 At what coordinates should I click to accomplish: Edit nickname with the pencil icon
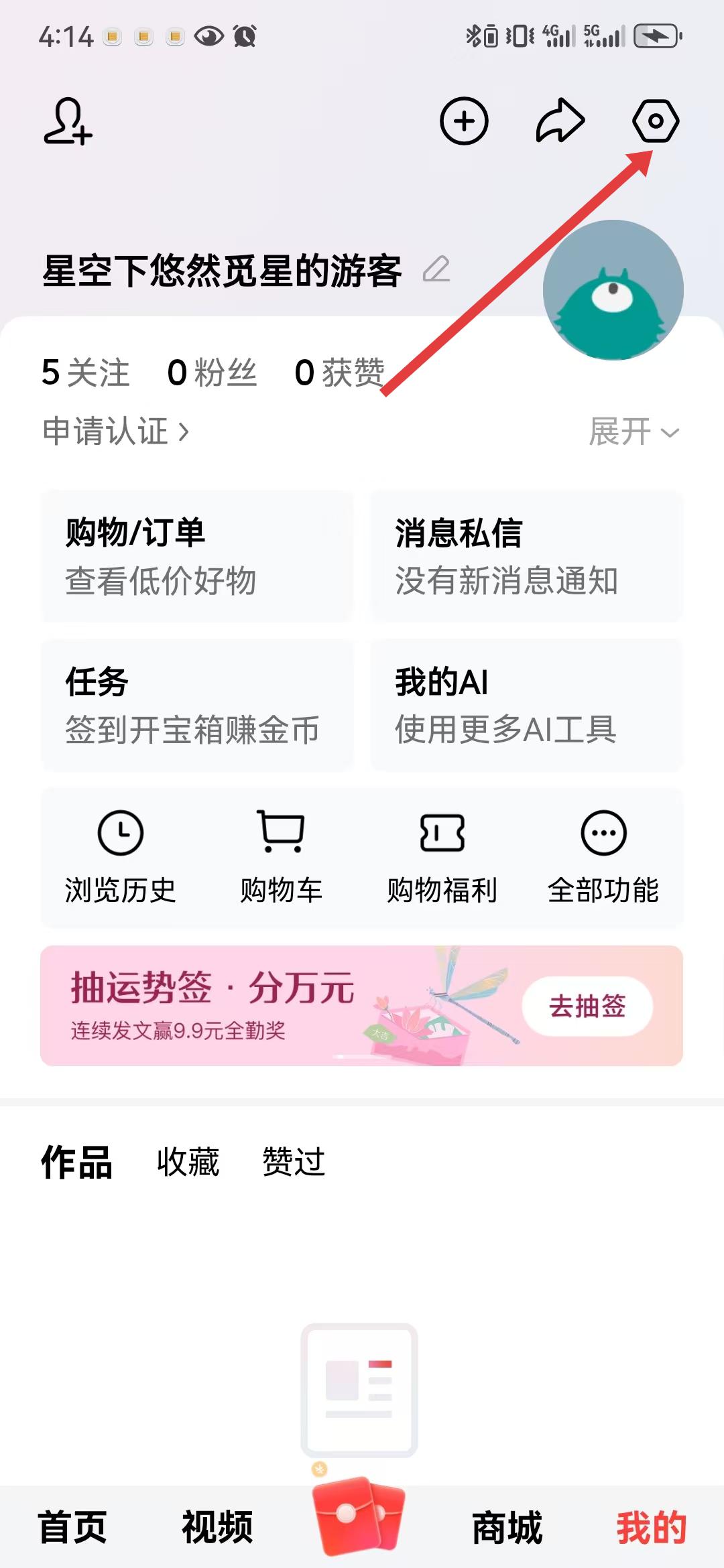(x=436, y=269)
